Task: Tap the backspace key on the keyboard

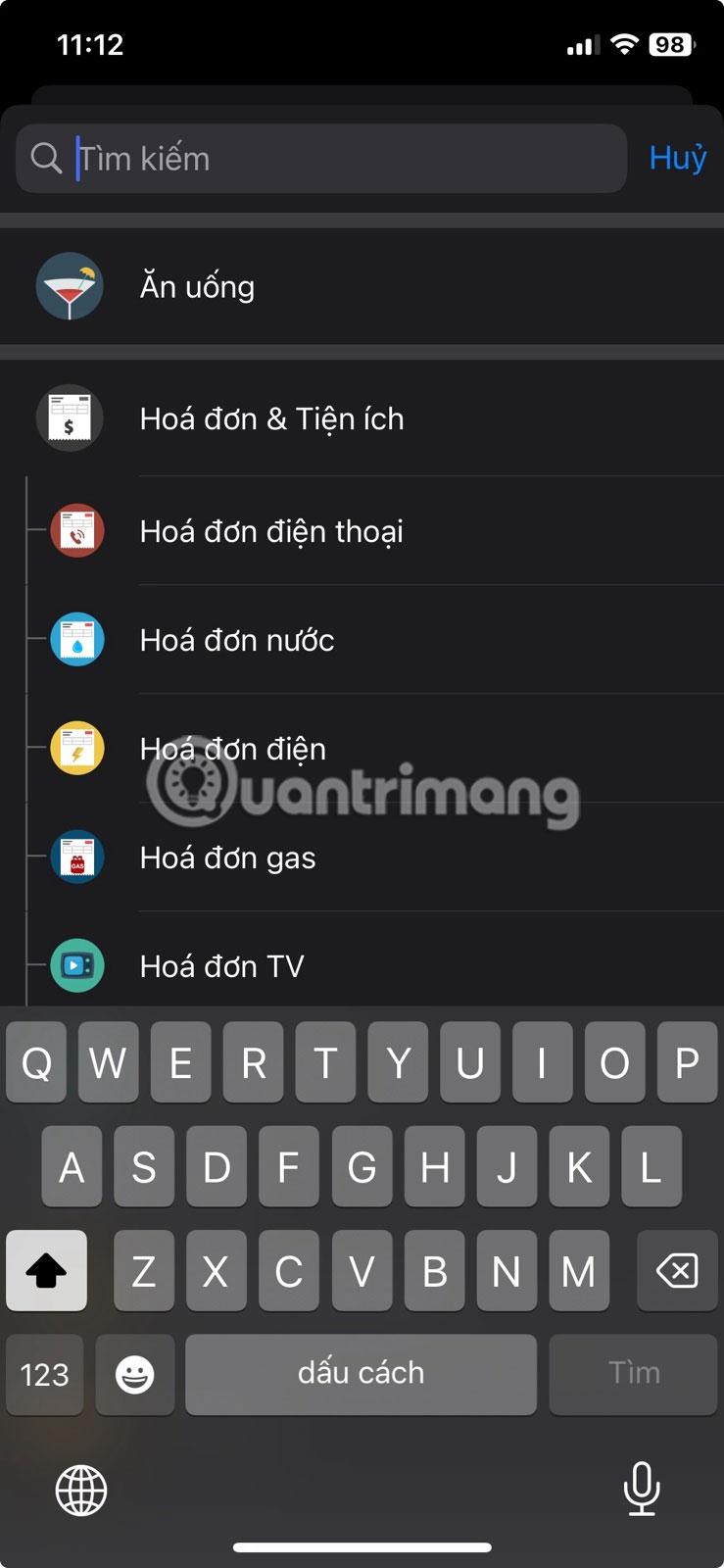Action: pyautogui.click(x=677, y=1271)
